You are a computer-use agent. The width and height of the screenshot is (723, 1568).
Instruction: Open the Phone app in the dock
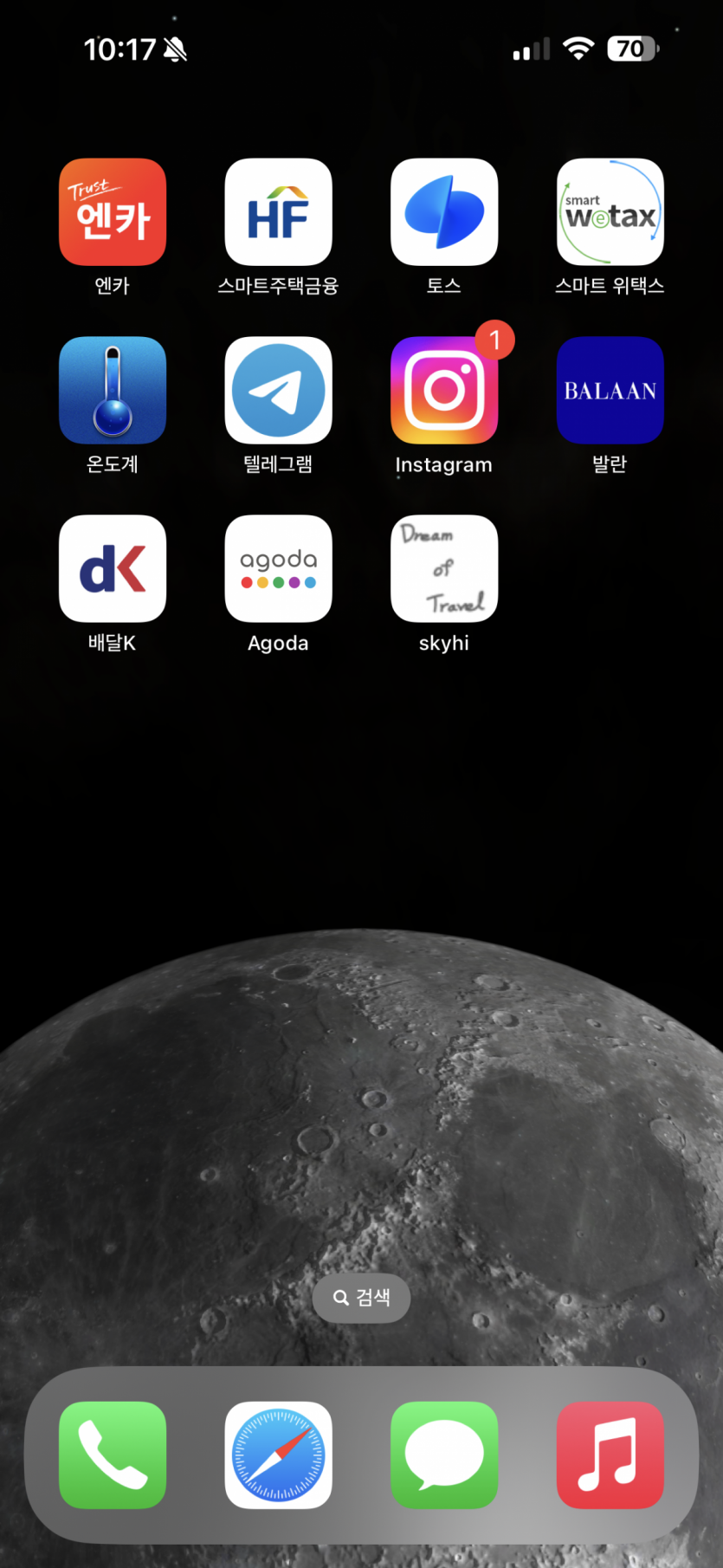[113, 1455]
